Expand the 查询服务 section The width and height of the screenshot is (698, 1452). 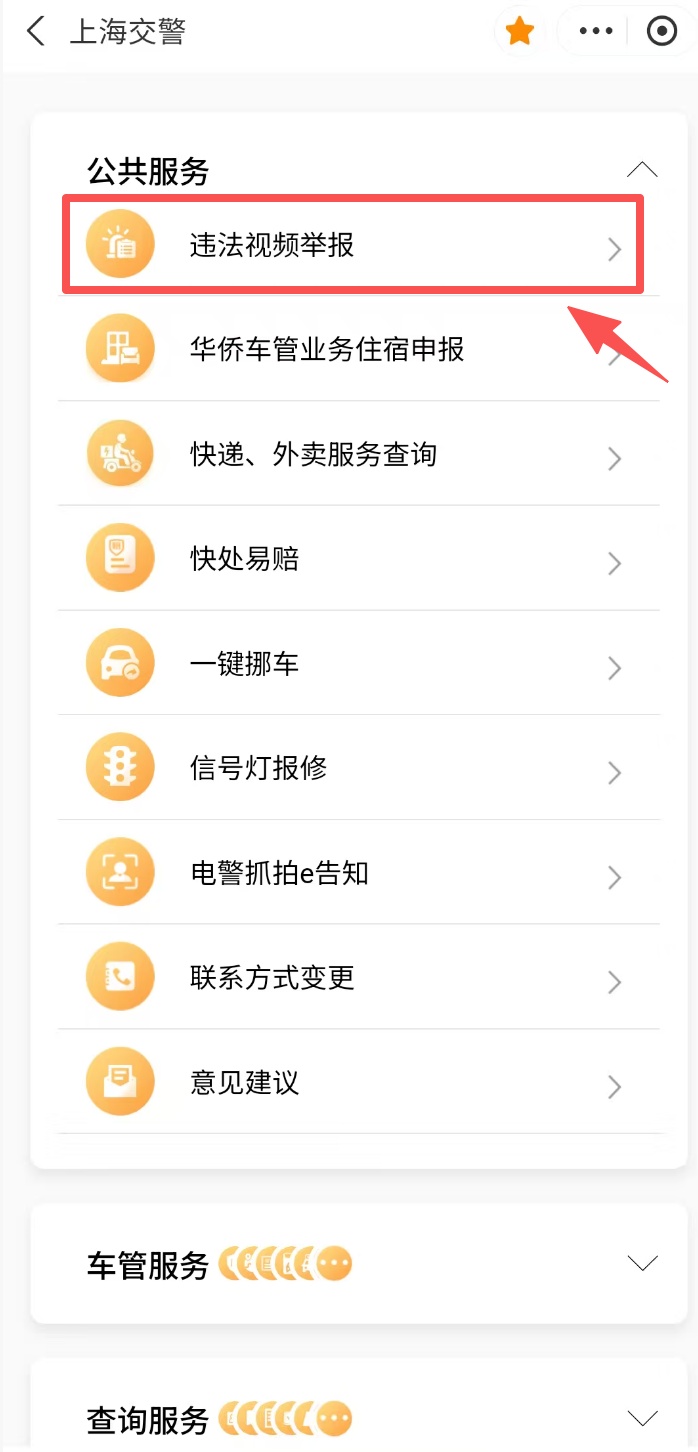642,1418
